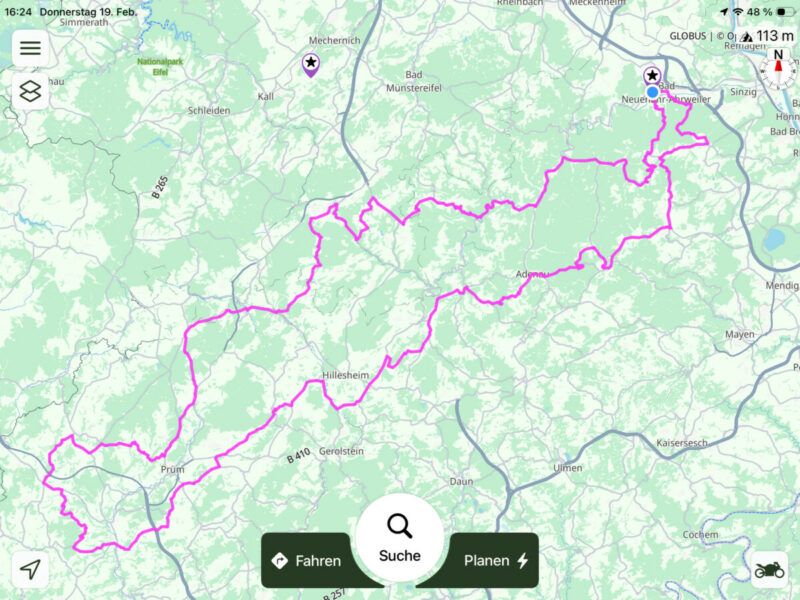
Task: Open the hamburger menu
Action: coord(31,47)
